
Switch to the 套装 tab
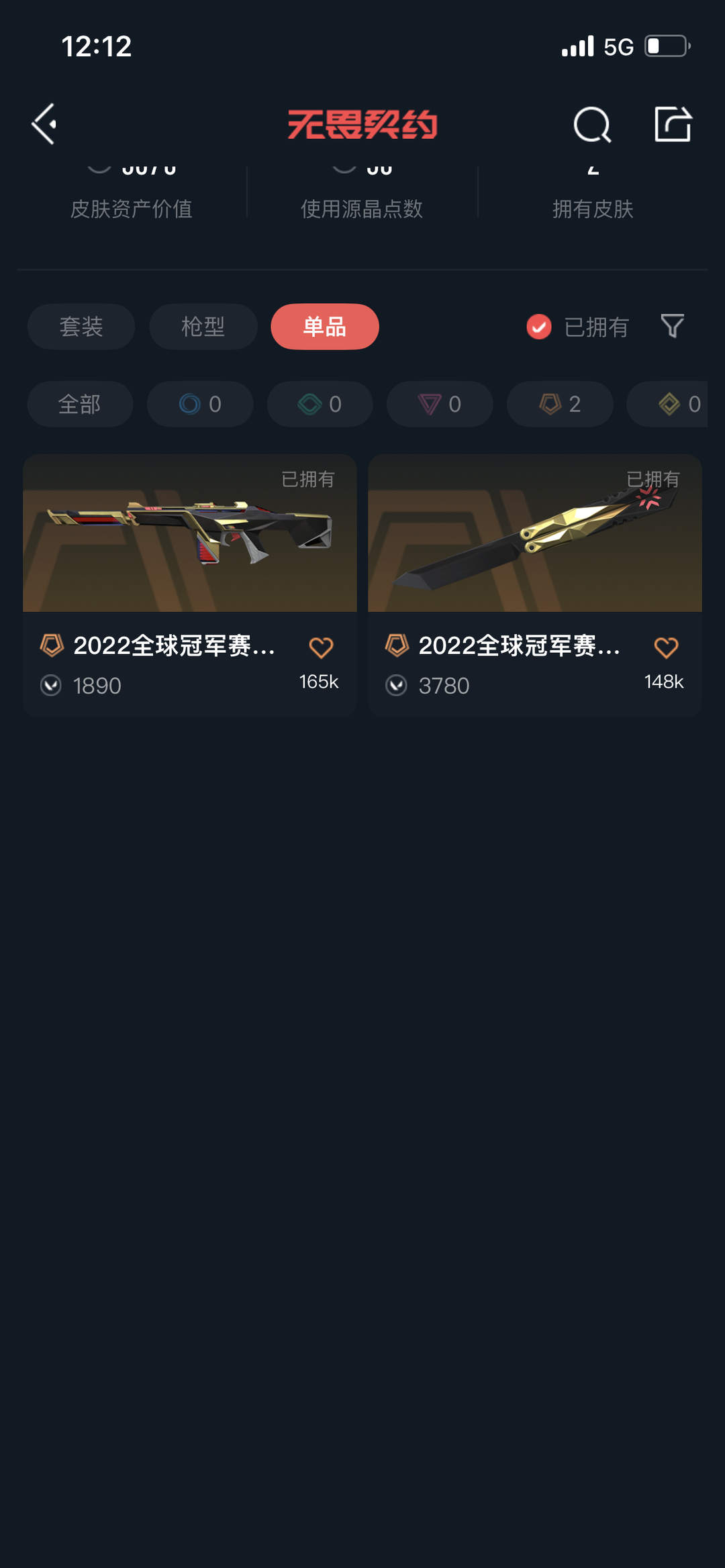tap(81, 327)
